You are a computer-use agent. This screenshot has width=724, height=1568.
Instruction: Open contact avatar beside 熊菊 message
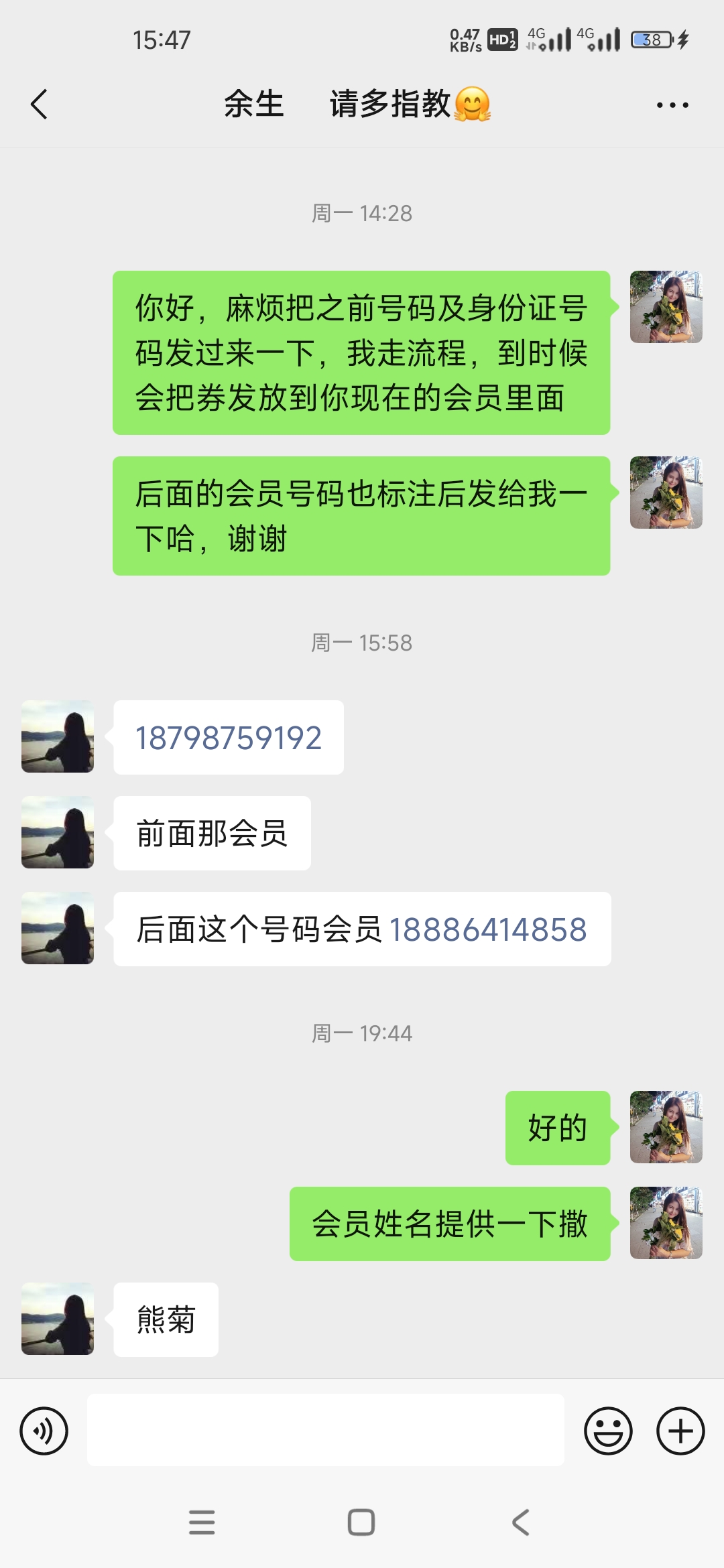[58, 1319]
